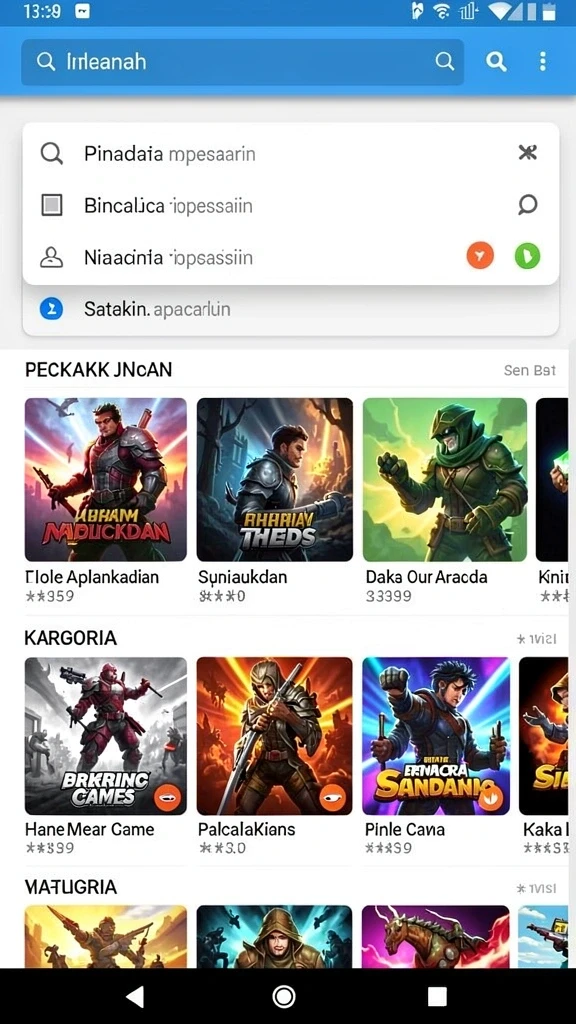Image resolution: width=576 pixels, height=1024 pixels.
Task: Tap the white search icon in app bar
Action: 496,62
